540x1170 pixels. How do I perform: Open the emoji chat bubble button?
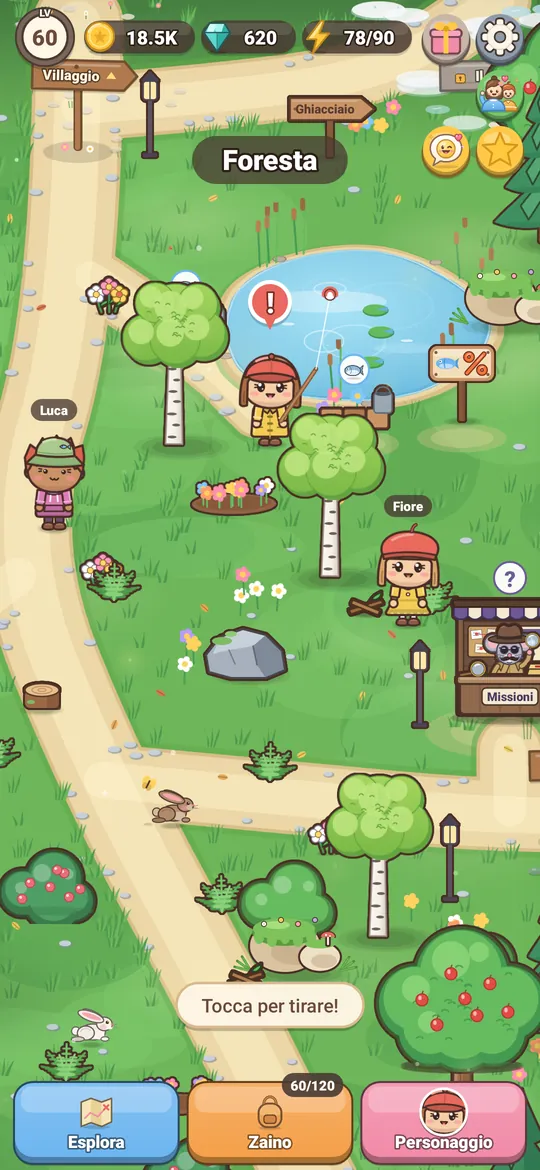pos(446,151)
